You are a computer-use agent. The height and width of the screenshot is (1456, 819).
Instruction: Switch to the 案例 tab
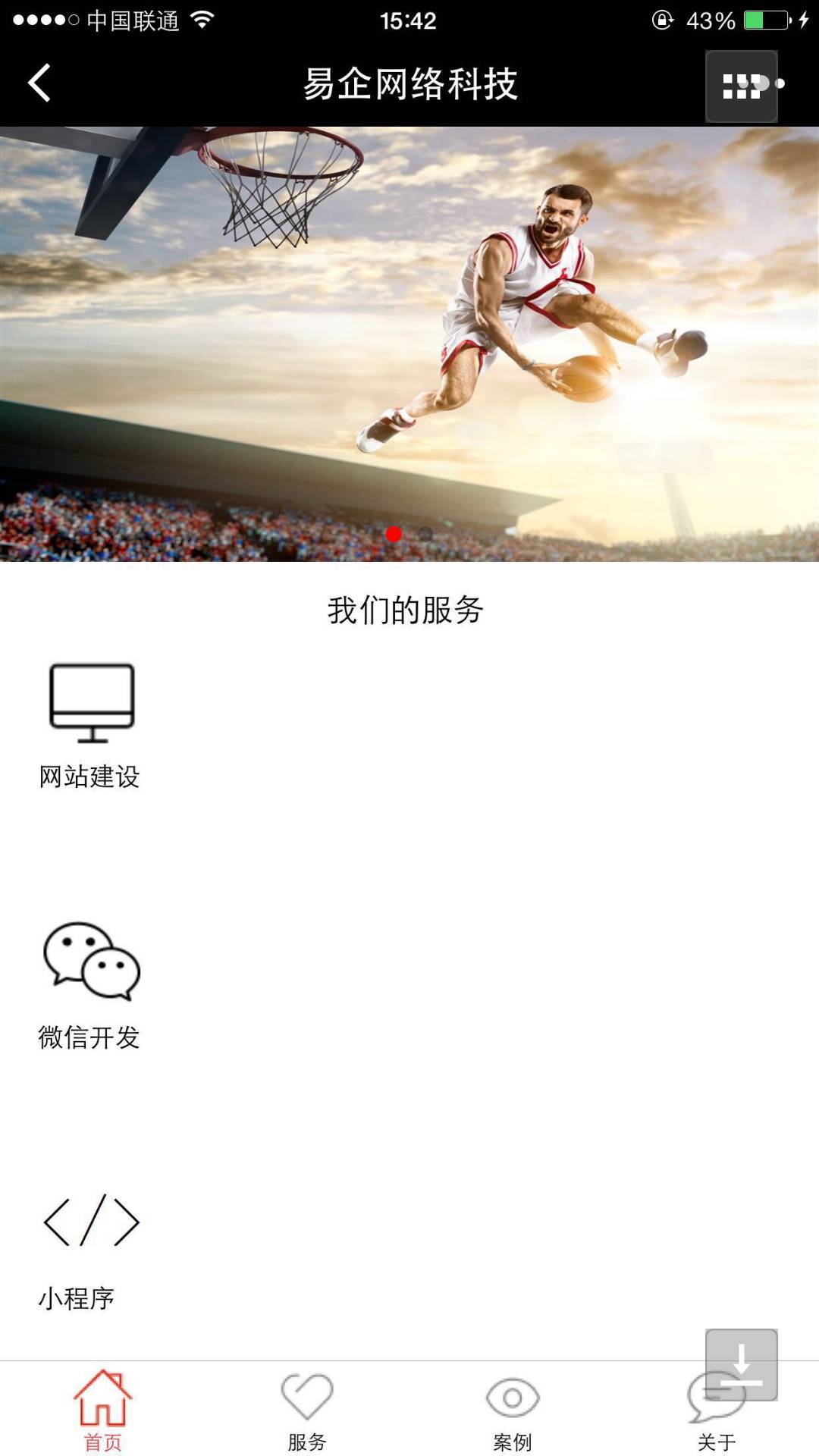coord(512,1410)
